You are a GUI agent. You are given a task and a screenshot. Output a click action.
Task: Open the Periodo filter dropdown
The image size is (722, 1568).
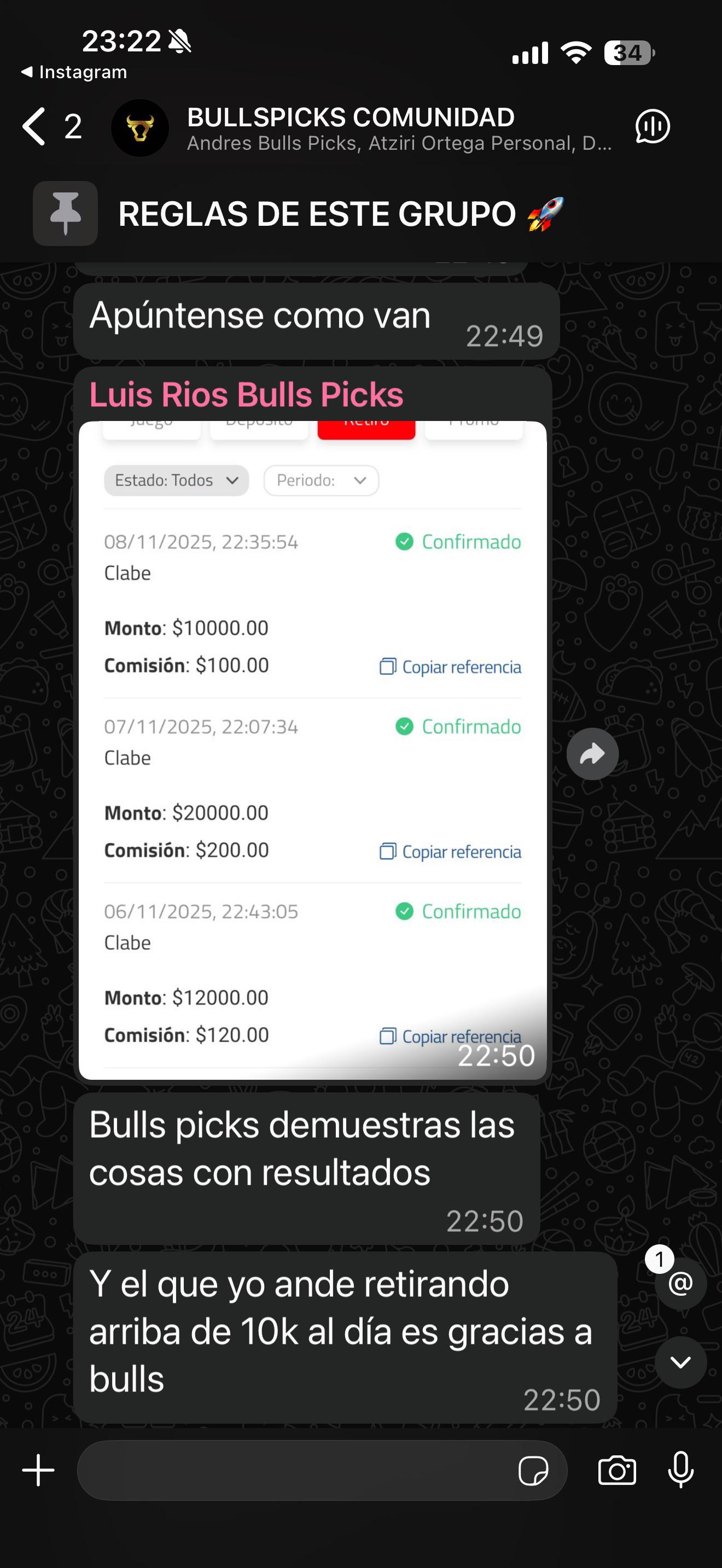click(321, 480)
